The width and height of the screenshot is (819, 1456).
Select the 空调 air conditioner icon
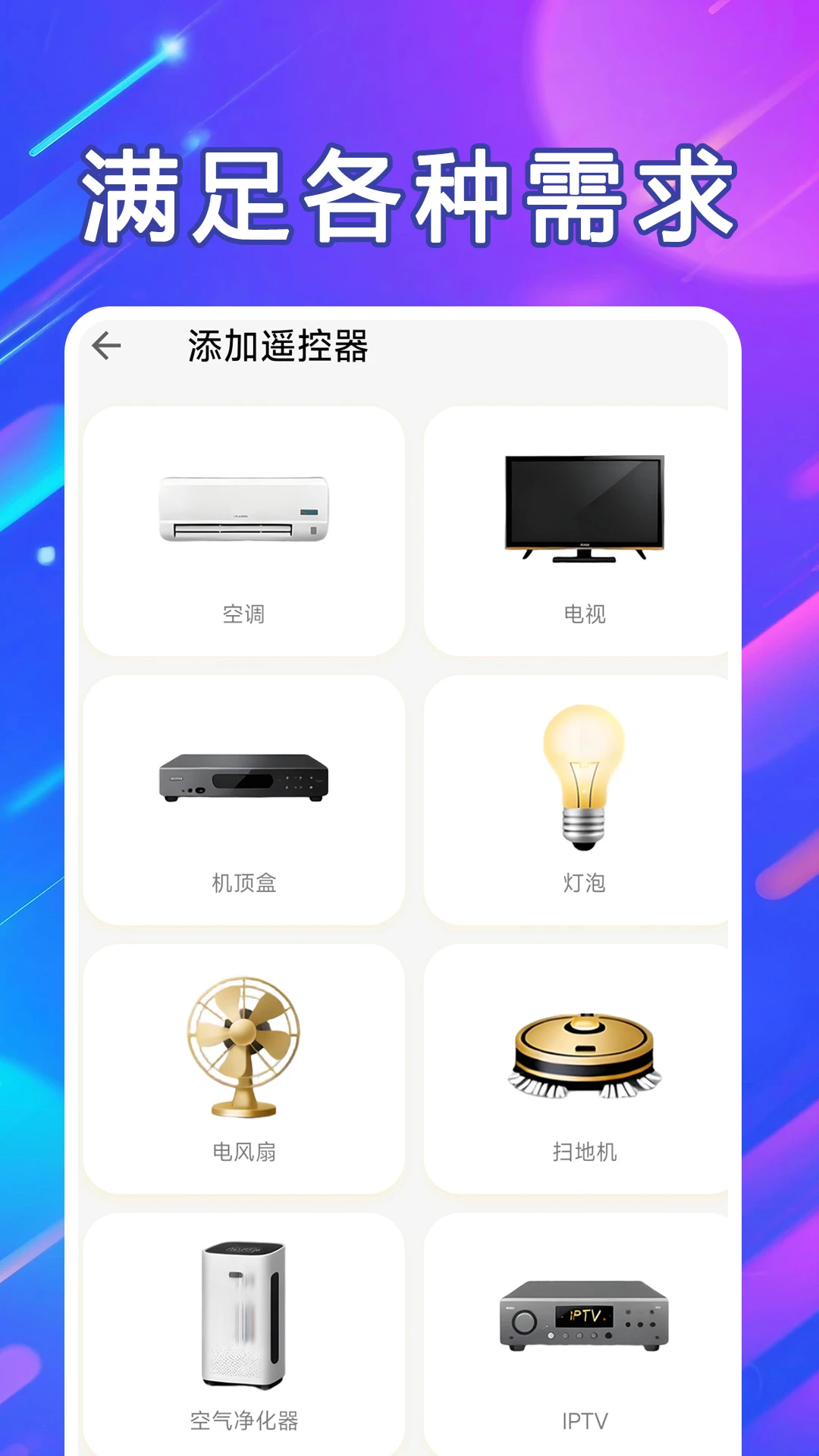coord(244,508)
